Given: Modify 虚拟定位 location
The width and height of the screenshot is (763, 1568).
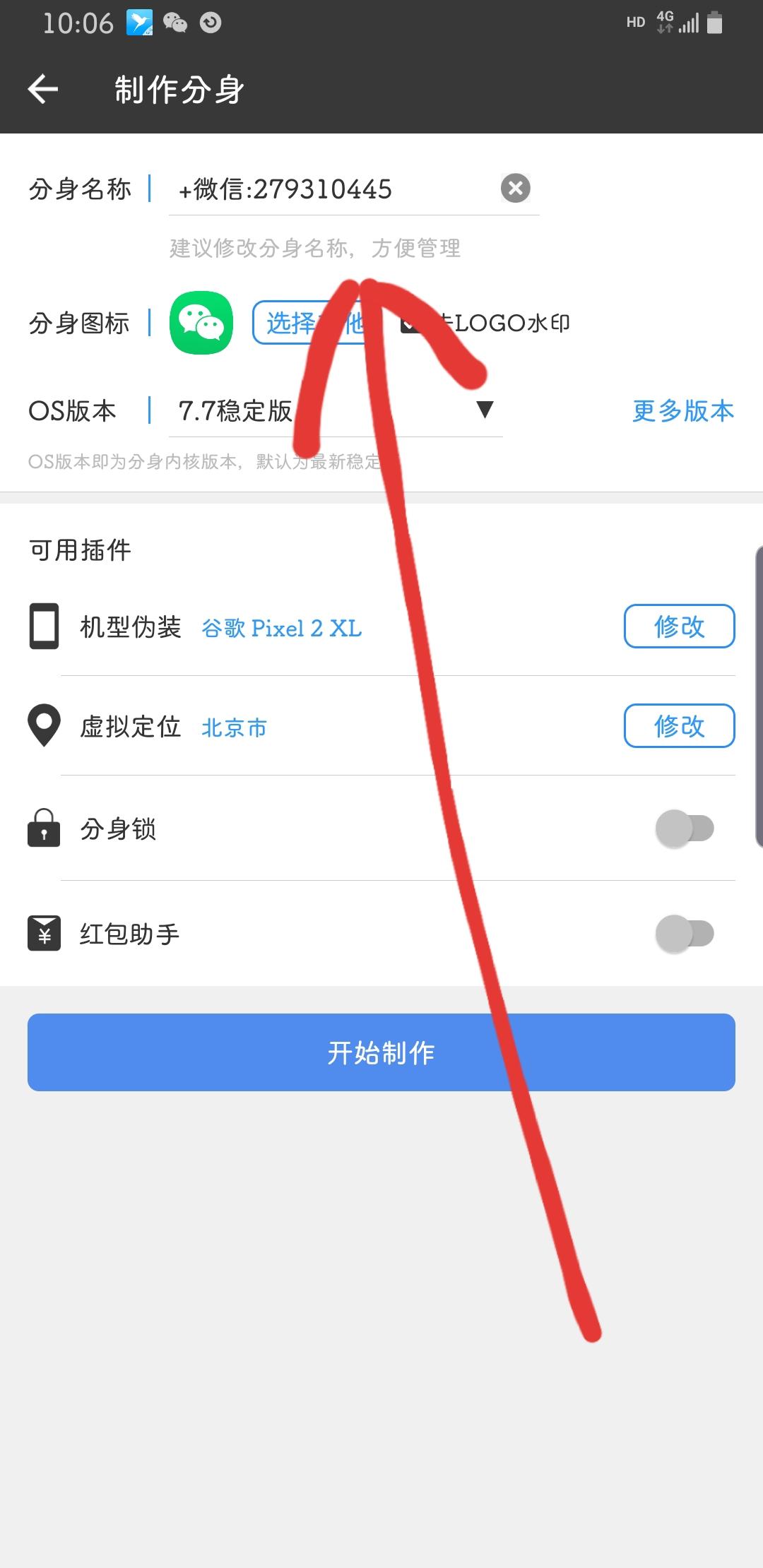Looking at the screenshot, I should pos(679,725).
